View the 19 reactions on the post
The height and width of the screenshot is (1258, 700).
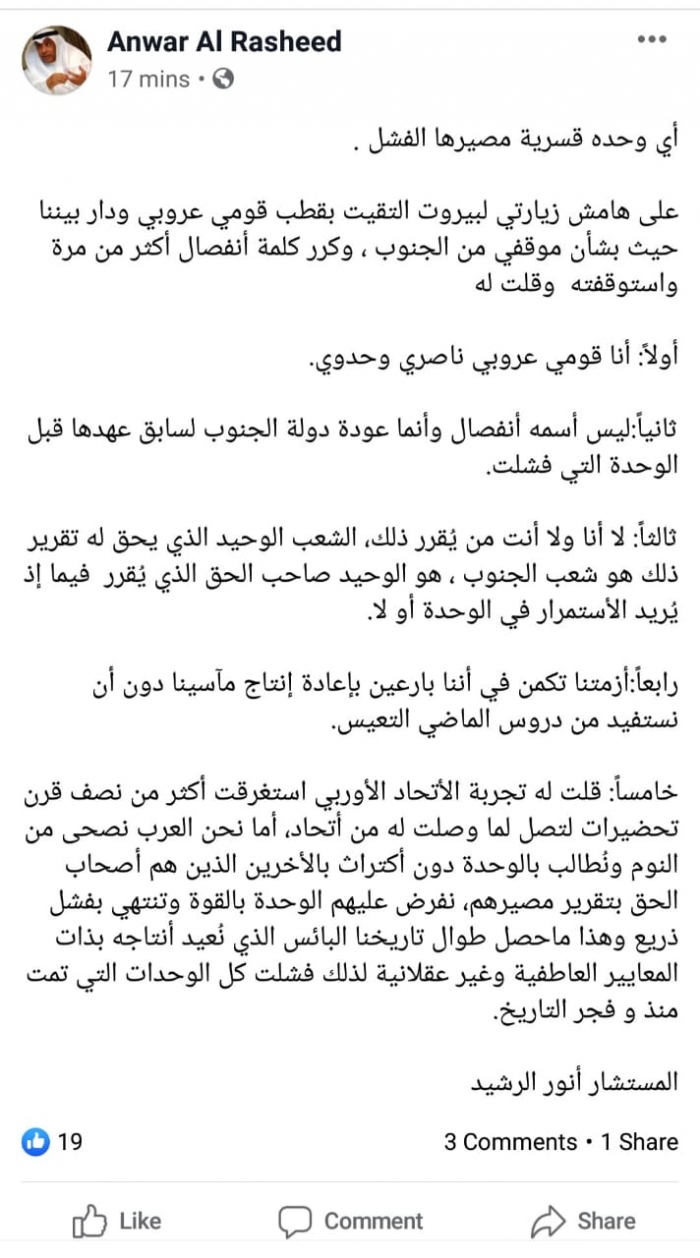pos(53,1142)
